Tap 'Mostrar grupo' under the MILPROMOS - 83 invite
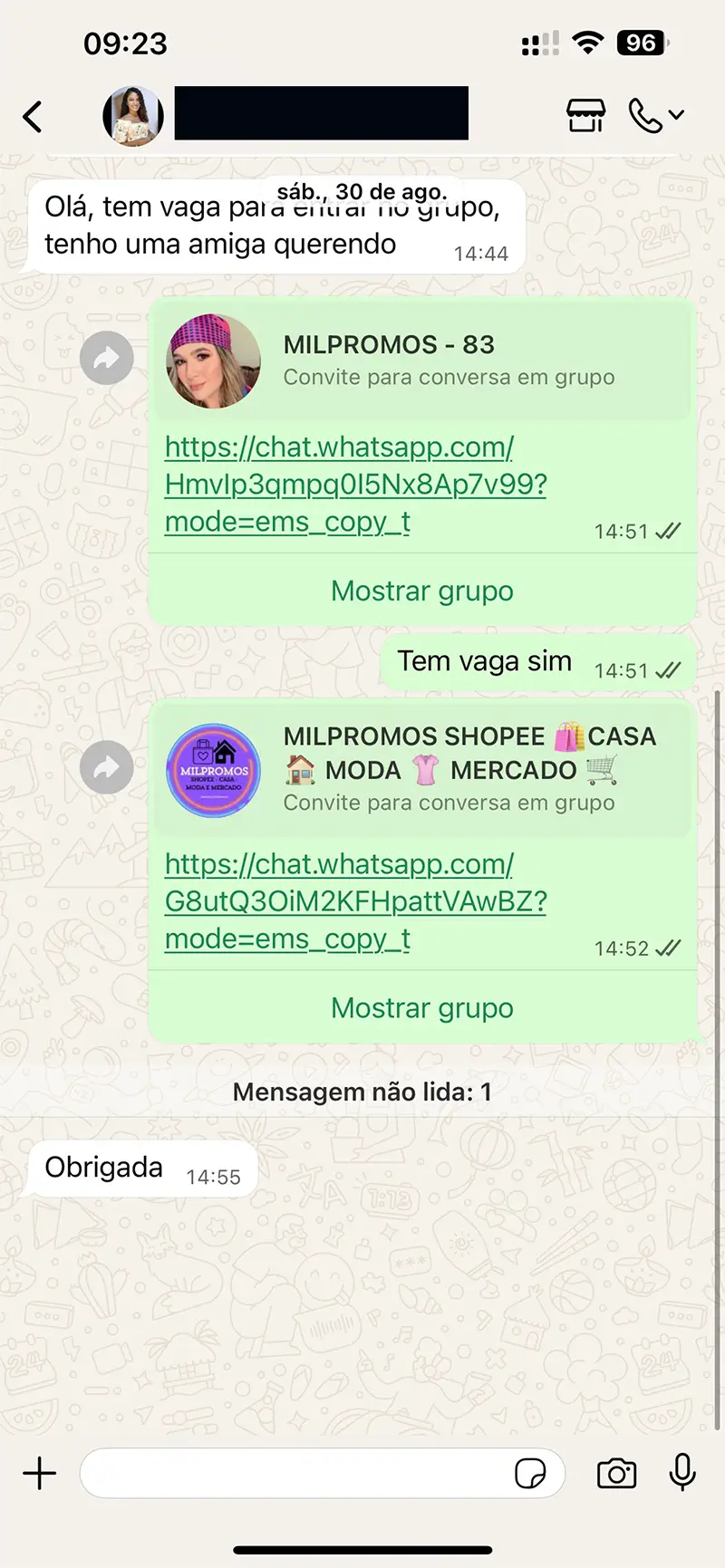 (421, 591)
